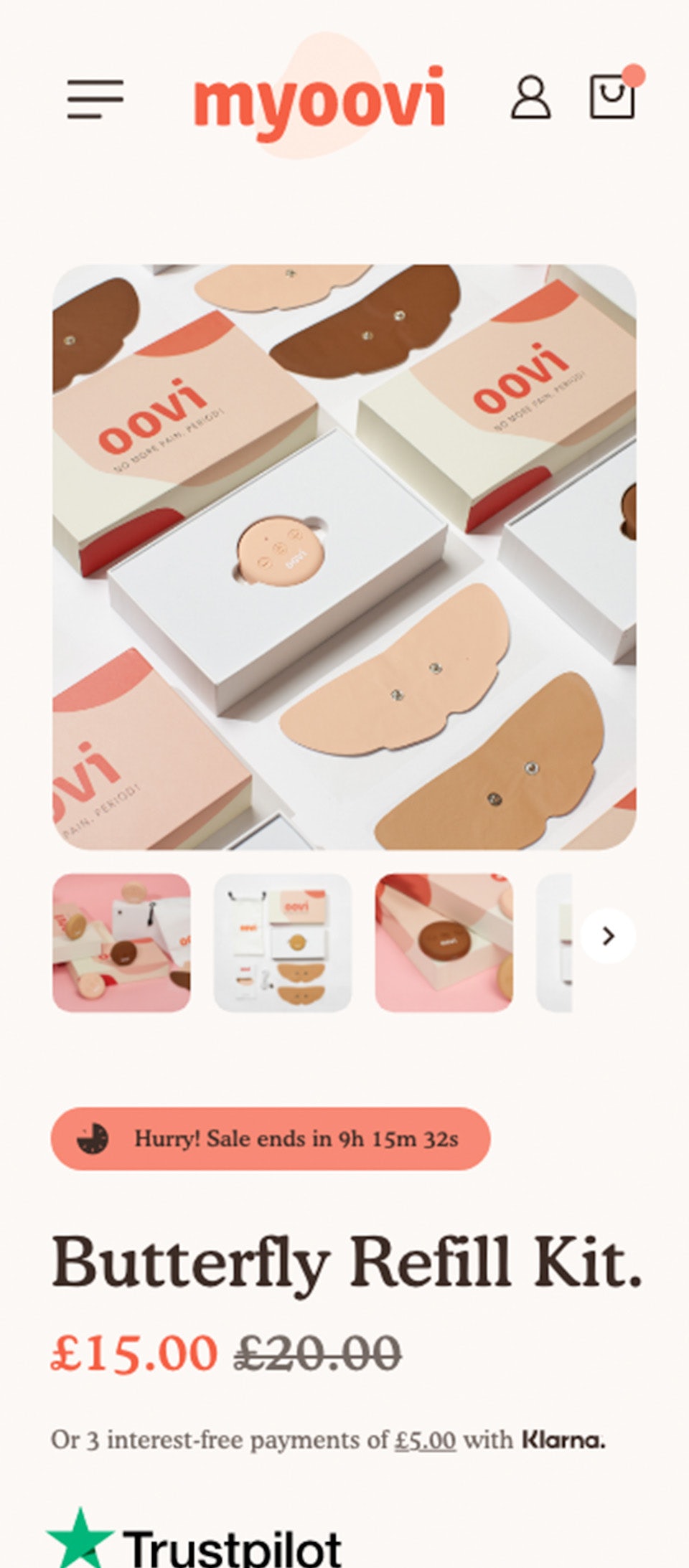
Task: Go to myoovi home via logo
Action: [319, 100]
